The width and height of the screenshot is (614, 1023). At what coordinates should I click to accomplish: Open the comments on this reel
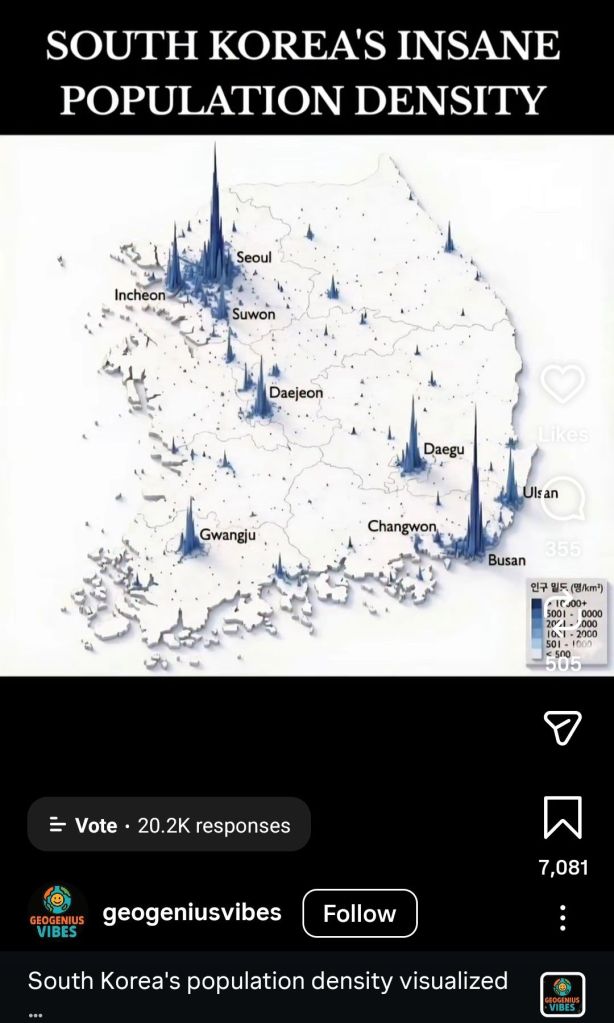click(563, 500)
